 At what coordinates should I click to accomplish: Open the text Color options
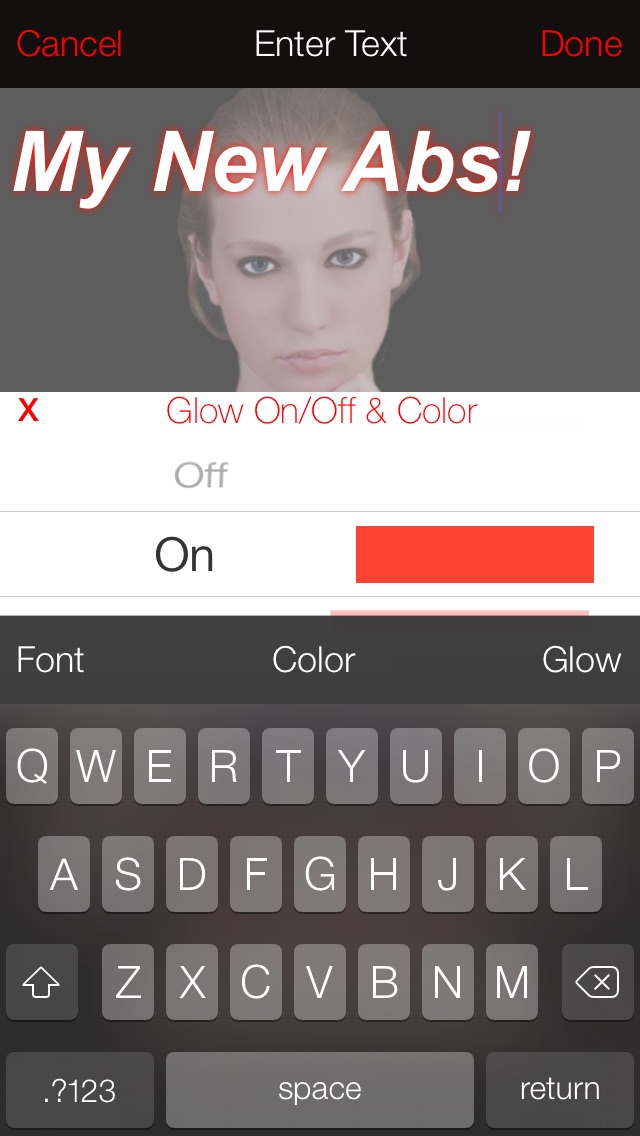coord(314,660)
